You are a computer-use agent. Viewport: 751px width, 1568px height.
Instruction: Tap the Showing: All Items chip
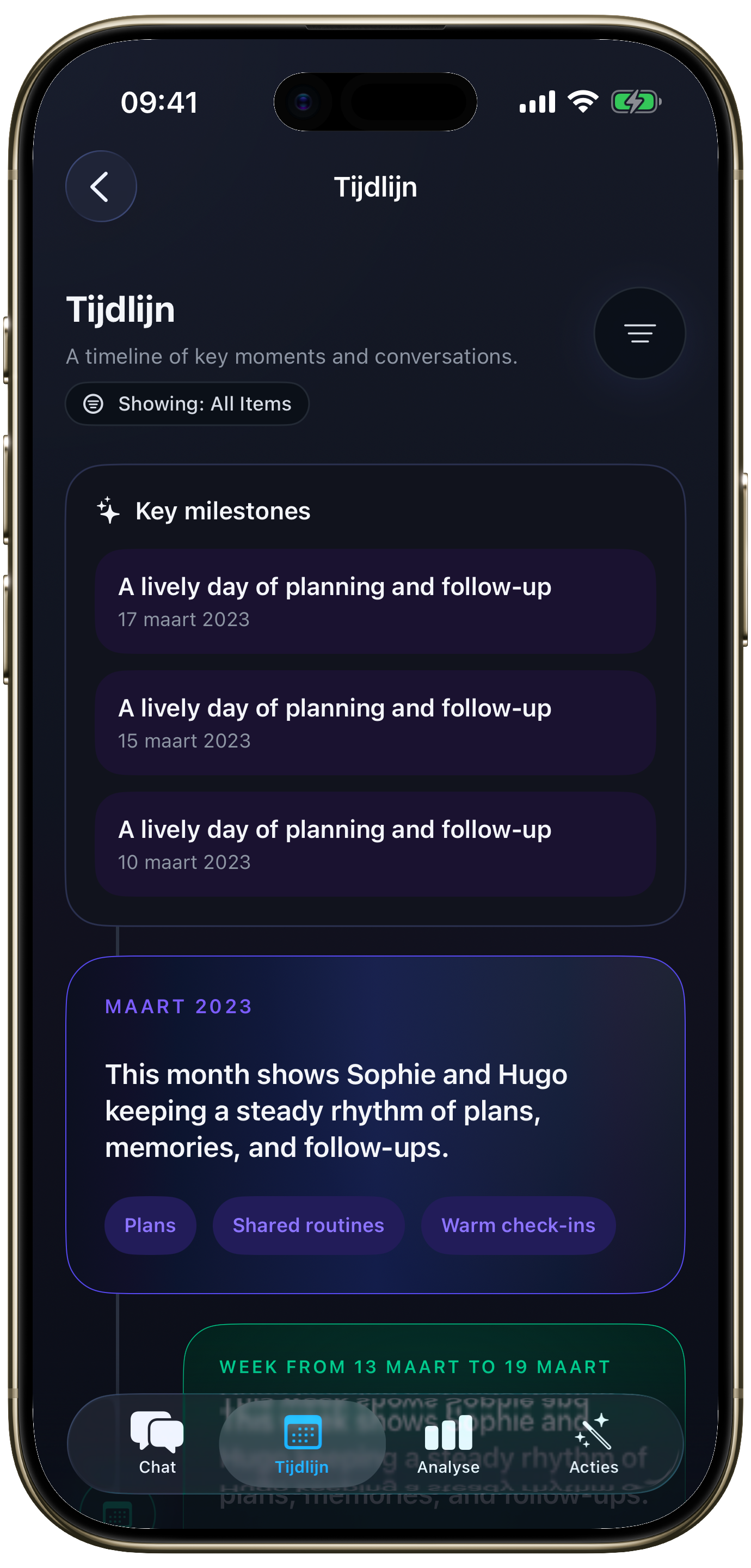187,403
